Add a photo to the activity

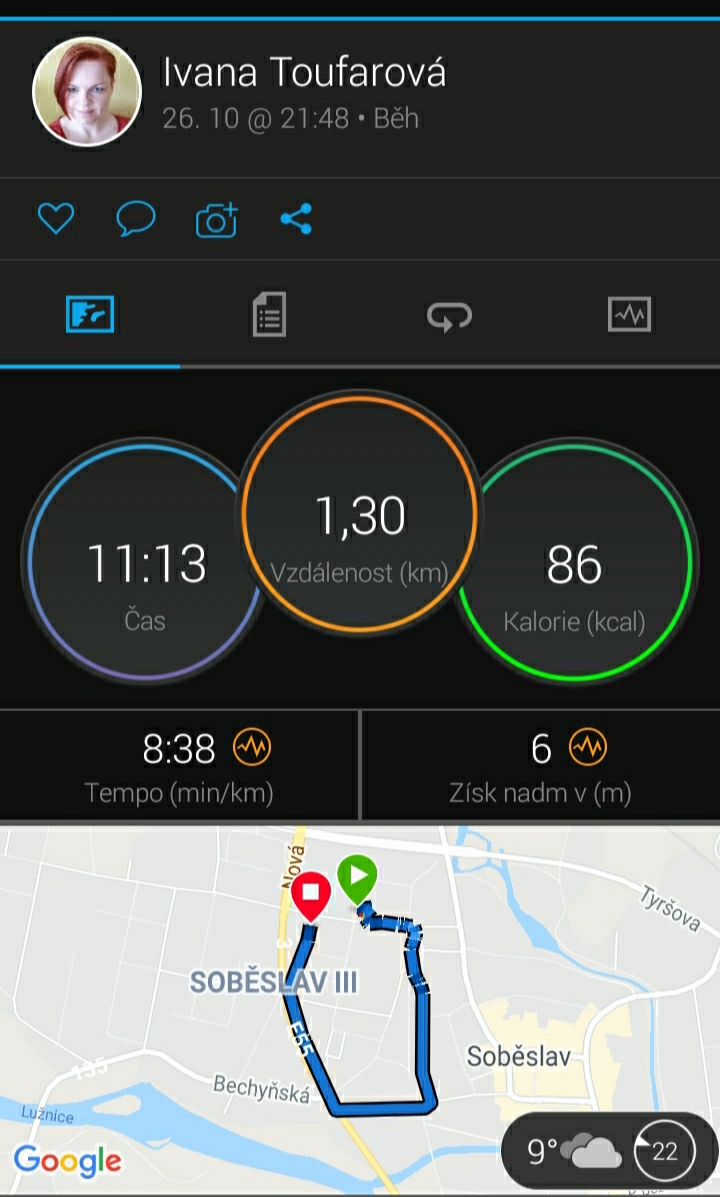click(x=217, y=220)
